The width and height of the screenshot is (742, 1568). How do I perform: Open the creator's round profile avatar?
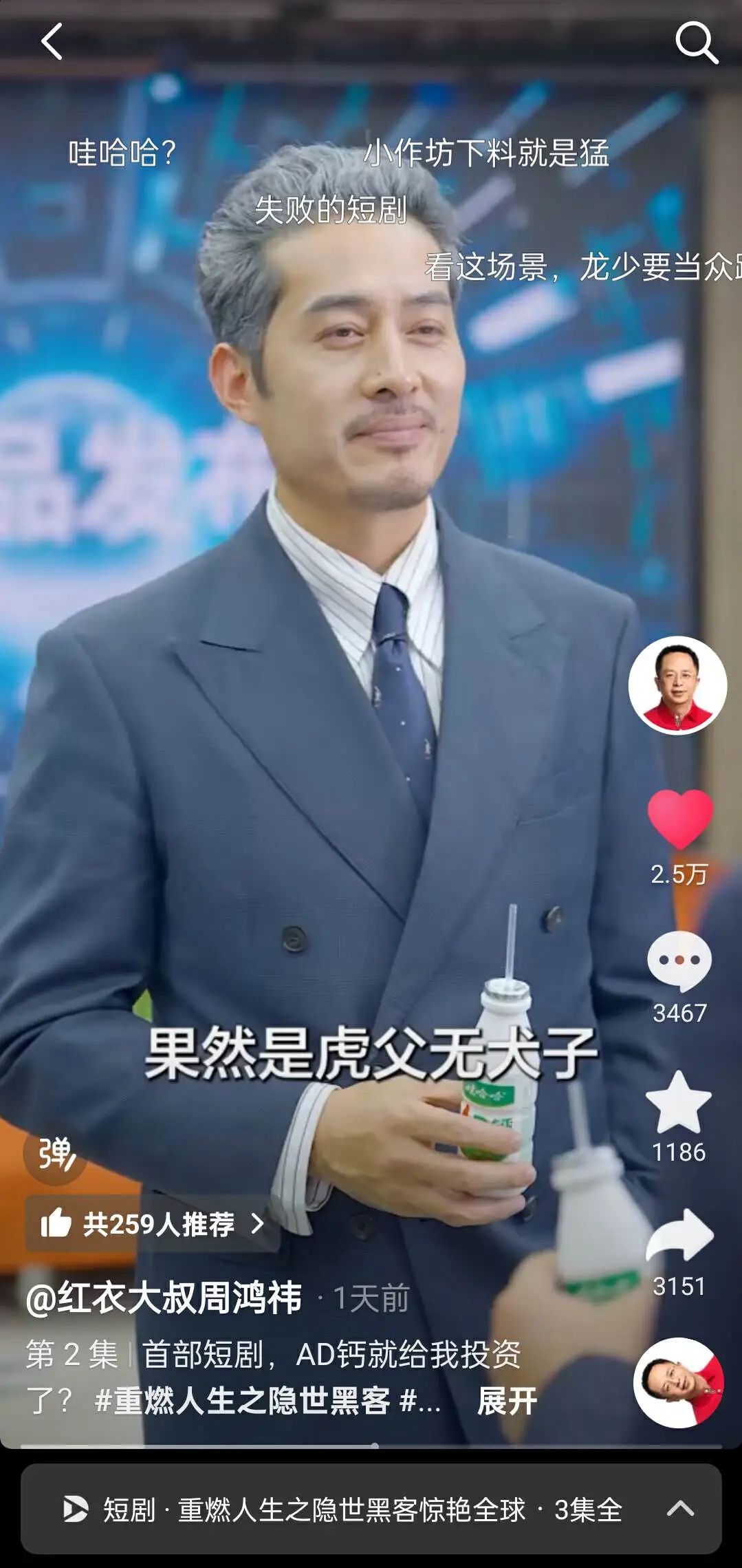coord(677,684)
